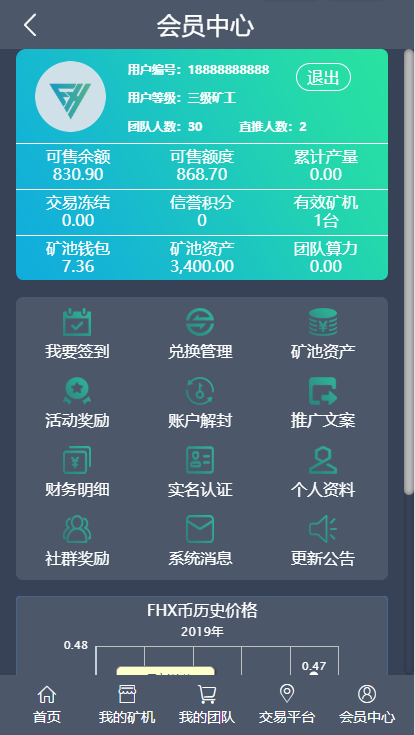Open 兑换管理 exchange management

200,334
